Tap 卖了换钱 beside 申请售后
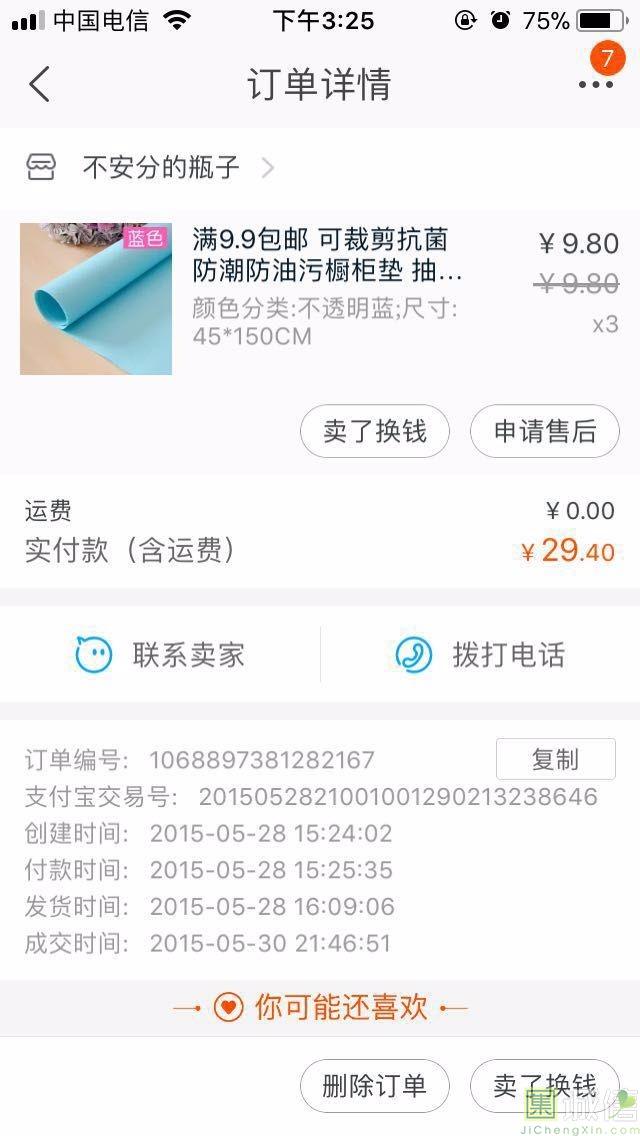Image resolution: width=640 pixels, height=1136 pixels. (x=375, y=431)
